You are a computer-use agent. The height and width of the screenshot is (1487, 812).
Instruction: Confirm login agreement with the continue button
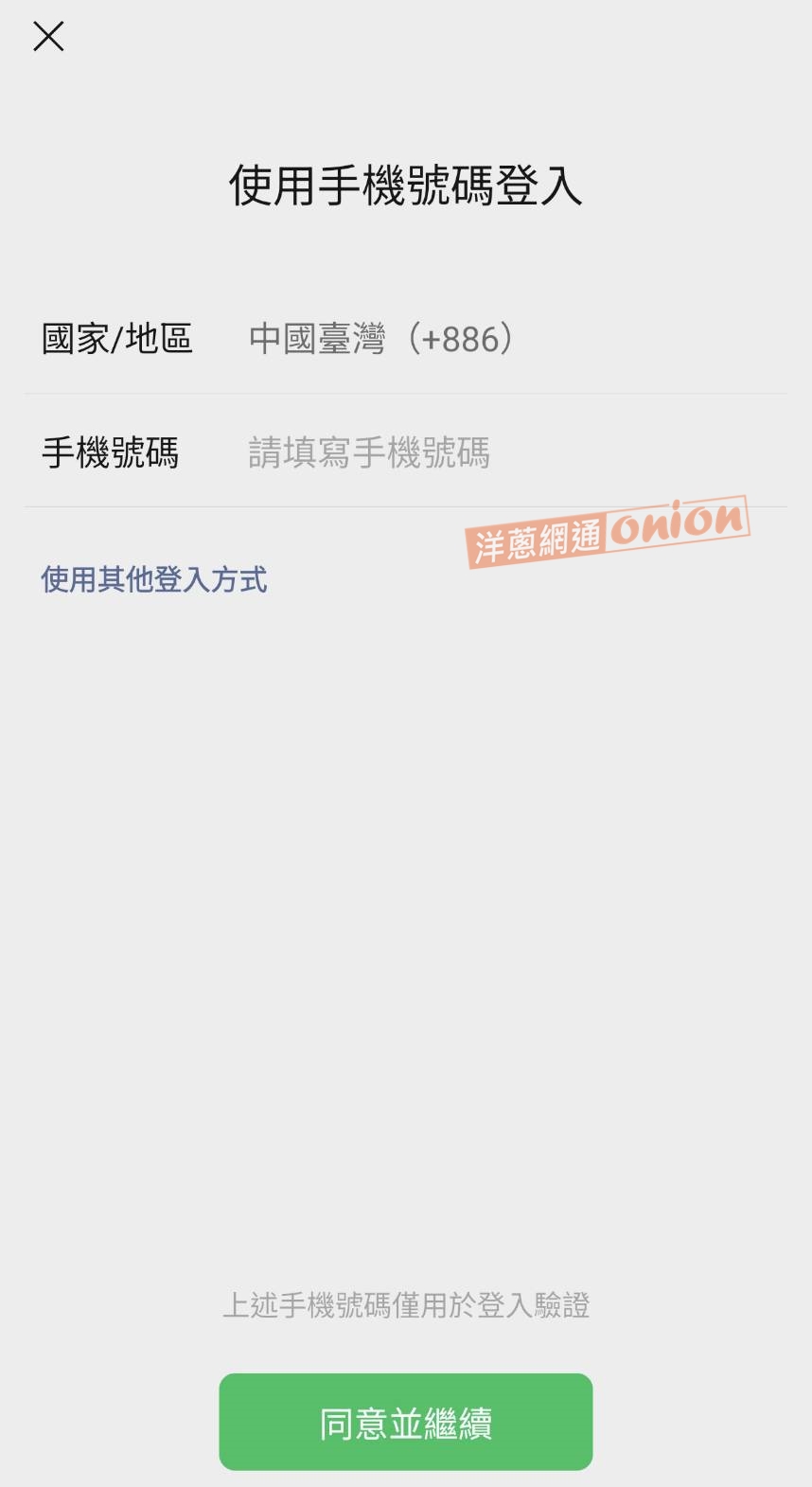tap(405, 1422)
